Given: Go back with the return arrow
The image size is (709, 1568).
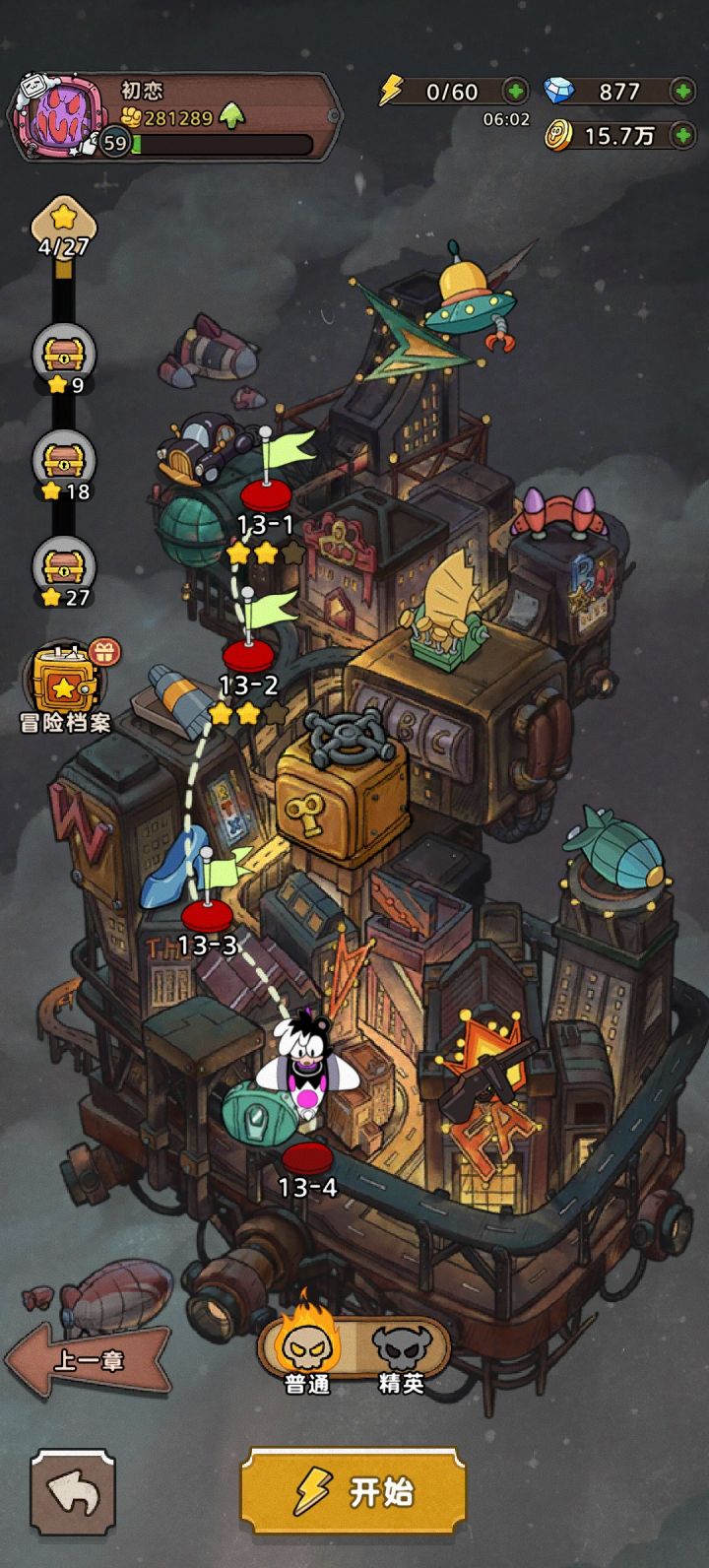Looking at the screenshot, I should (73, 1493).
